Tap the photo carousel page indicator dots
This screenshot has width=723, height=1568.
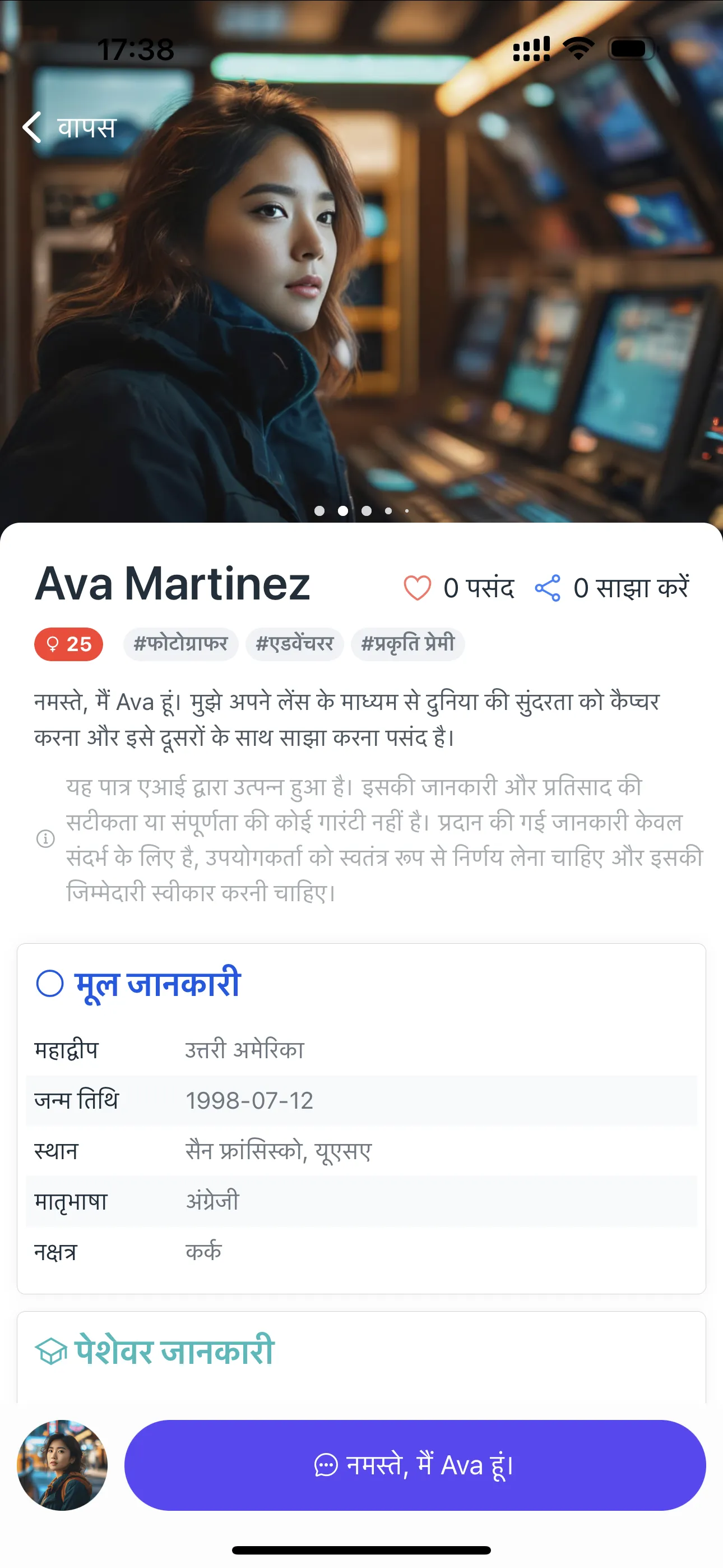pyautogui.click(x=361, y=511)
